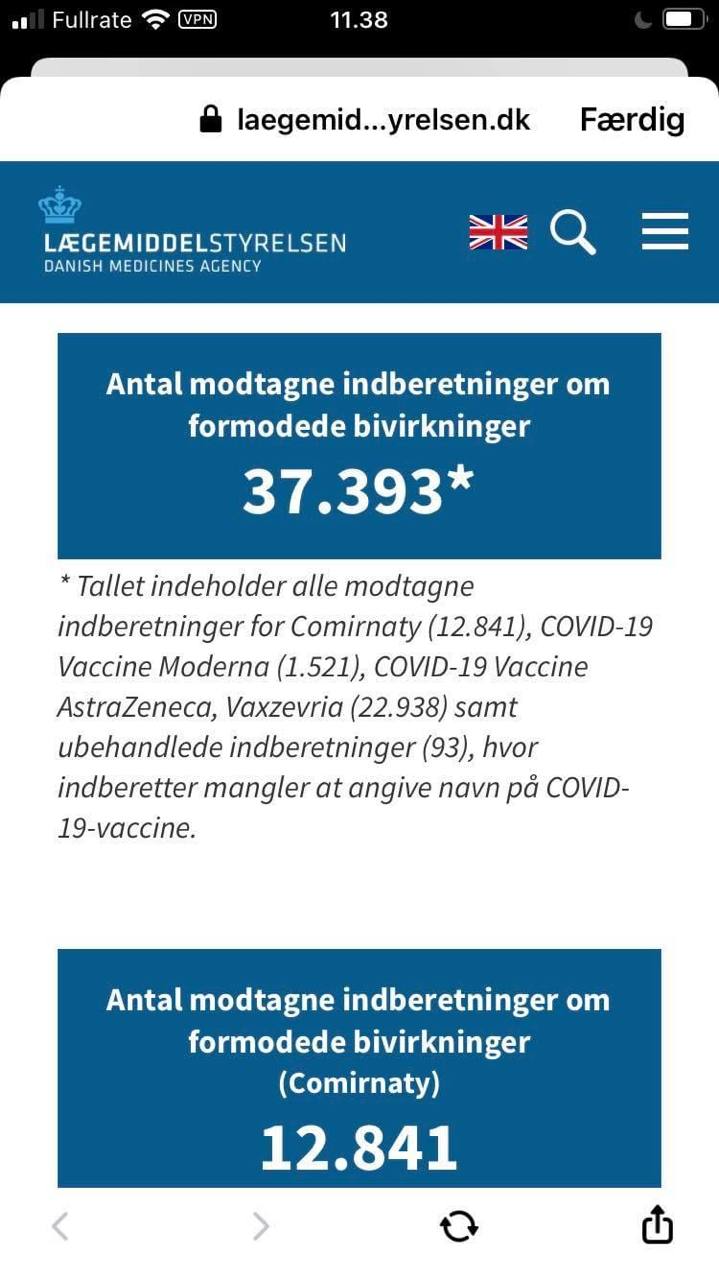Go back to the previous page
The height and width of the screenshot is (1280, 719).
tap(60, 1225)
